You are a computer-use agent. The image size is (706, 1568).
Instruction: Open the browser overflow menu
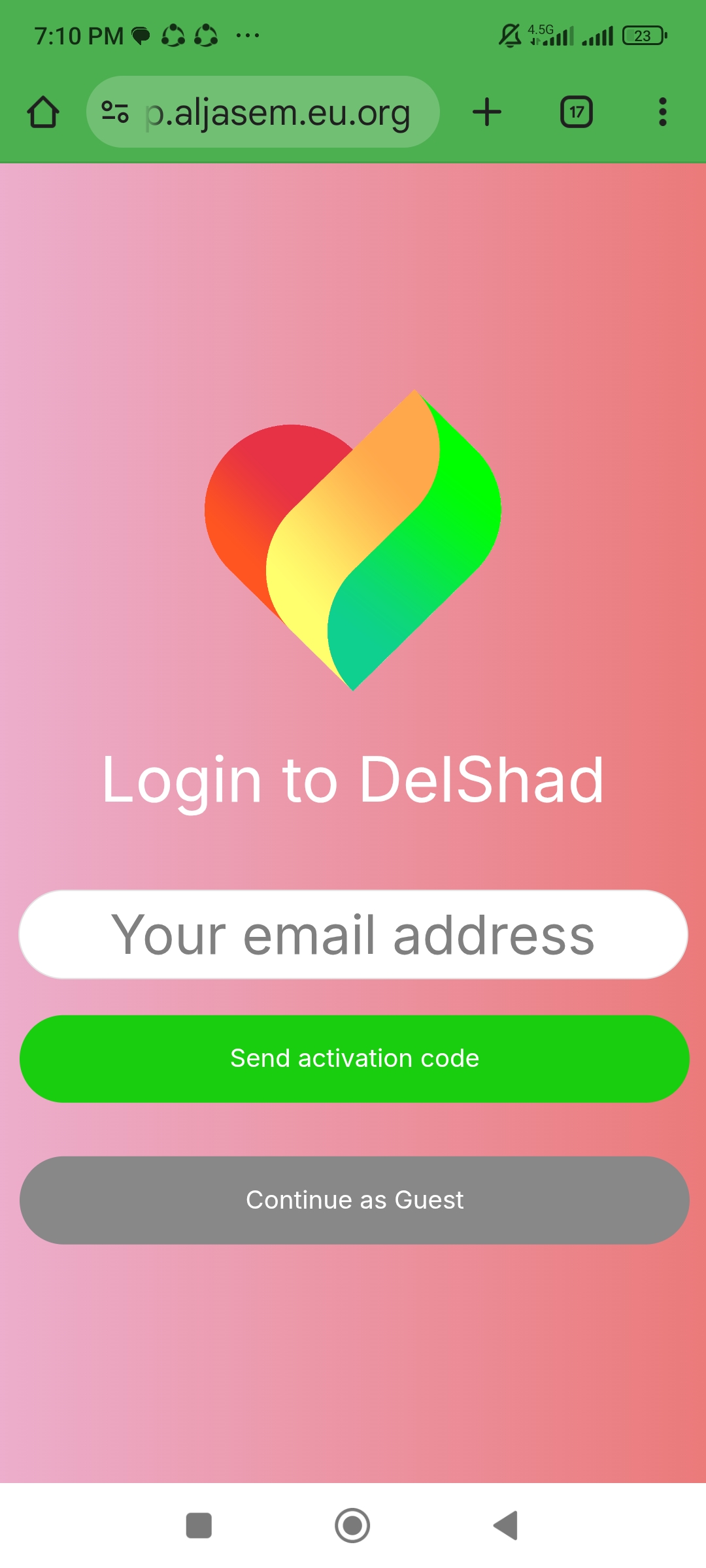point(662,112)
